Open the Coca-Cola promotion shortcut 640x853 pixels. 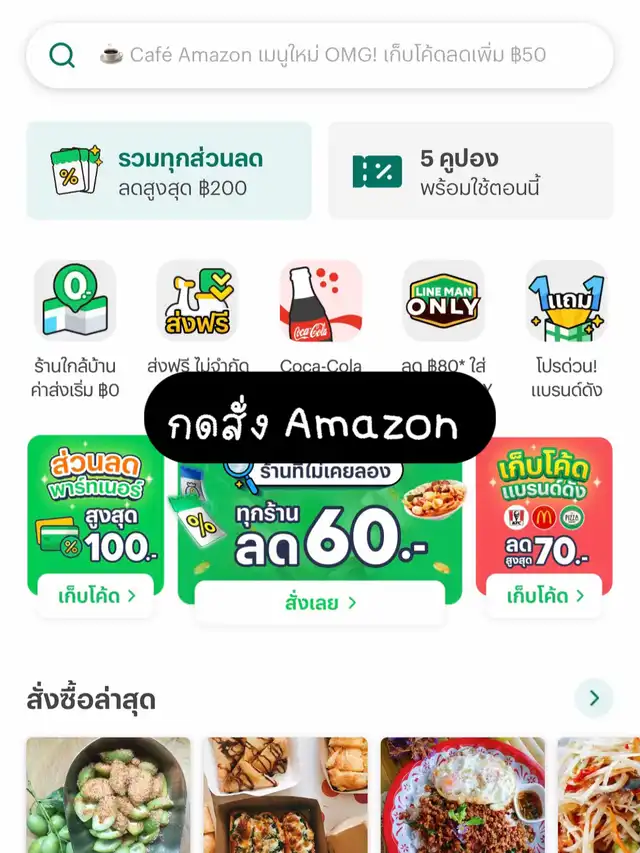320,301
